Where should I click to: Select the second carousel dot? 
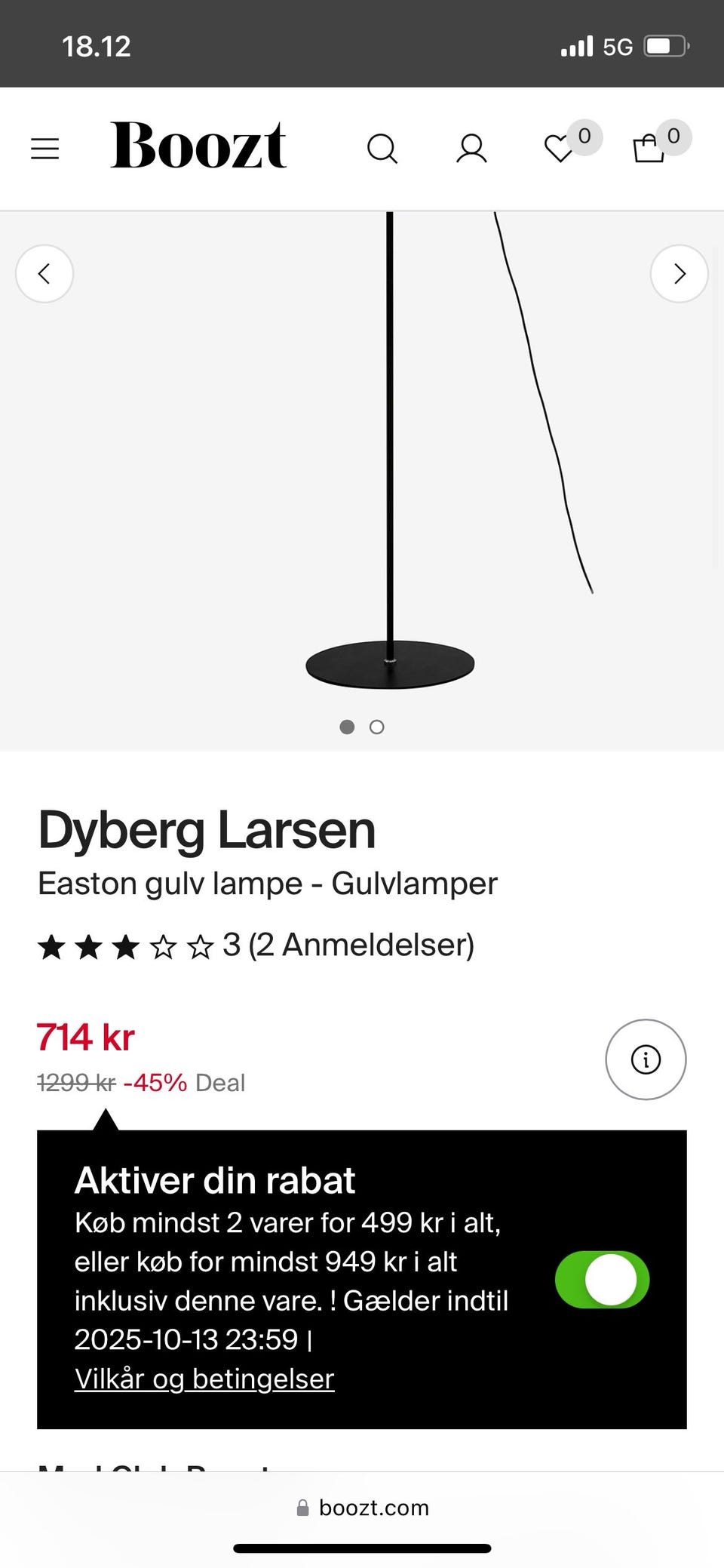coord(376,727)
